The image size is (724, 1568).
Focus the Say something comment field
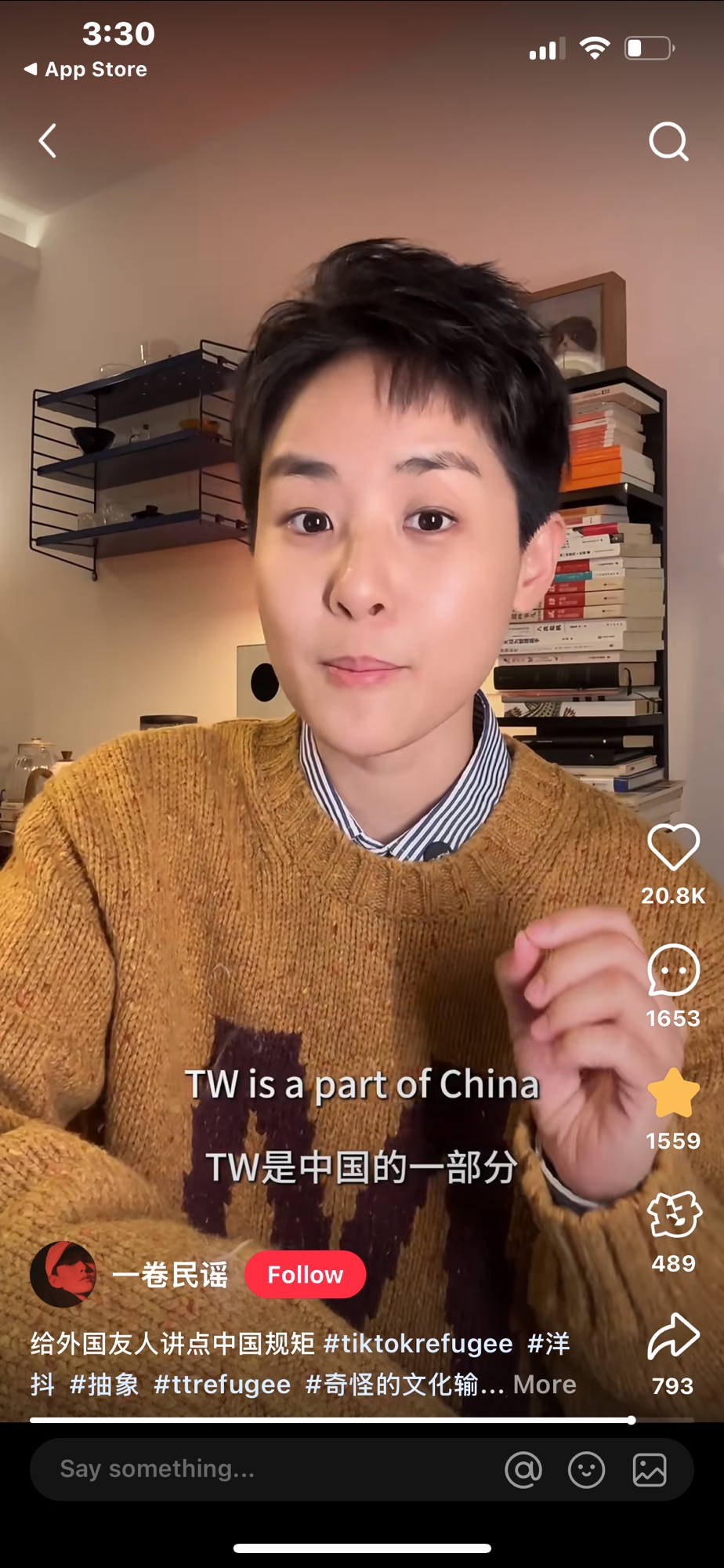[x=259, y=1469]
